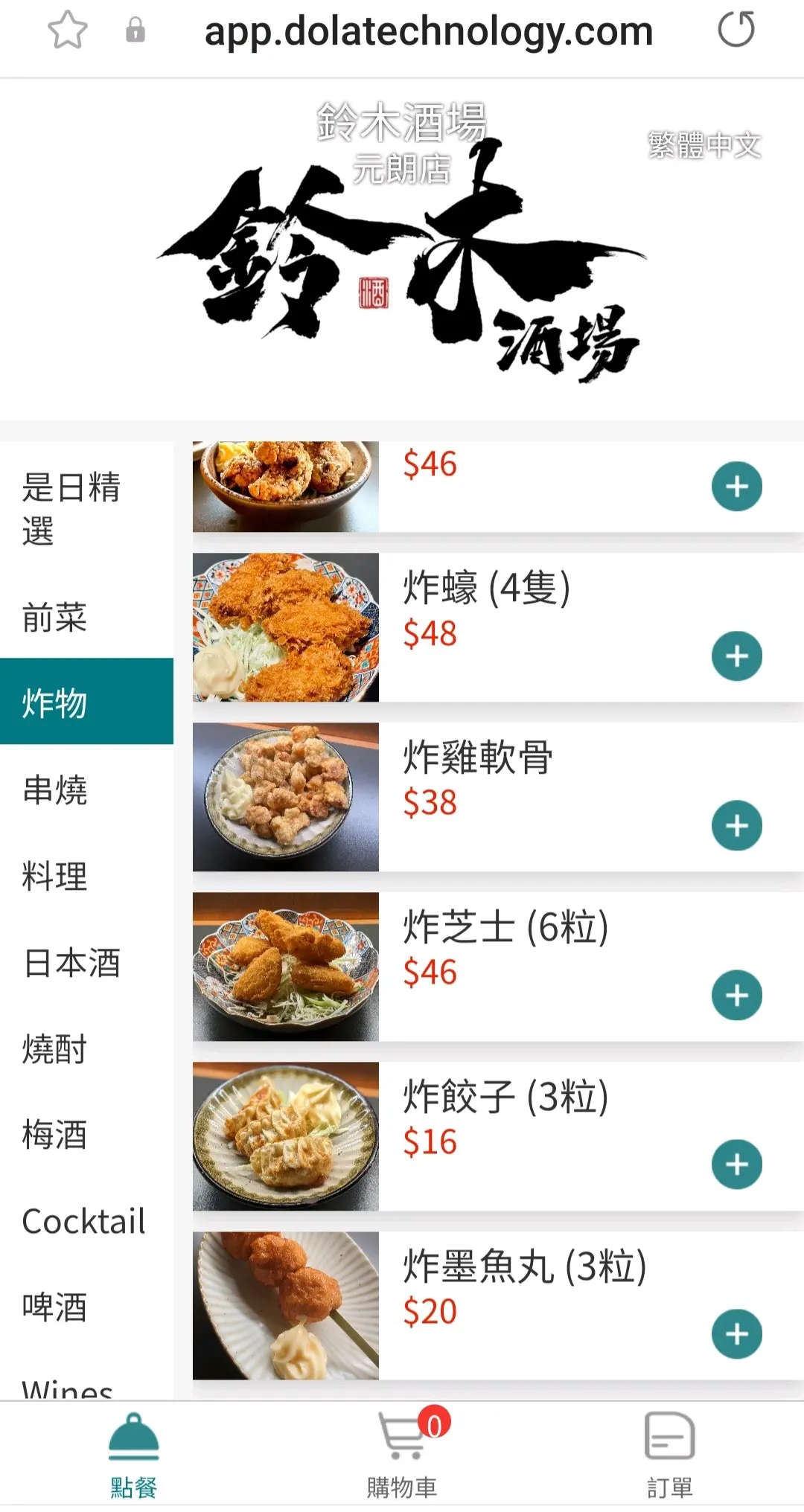This screenshot has width=804, height=1512.
Task: Browse the 料理 dishes category
Action: pyautogui.click(x=55, y=877)
